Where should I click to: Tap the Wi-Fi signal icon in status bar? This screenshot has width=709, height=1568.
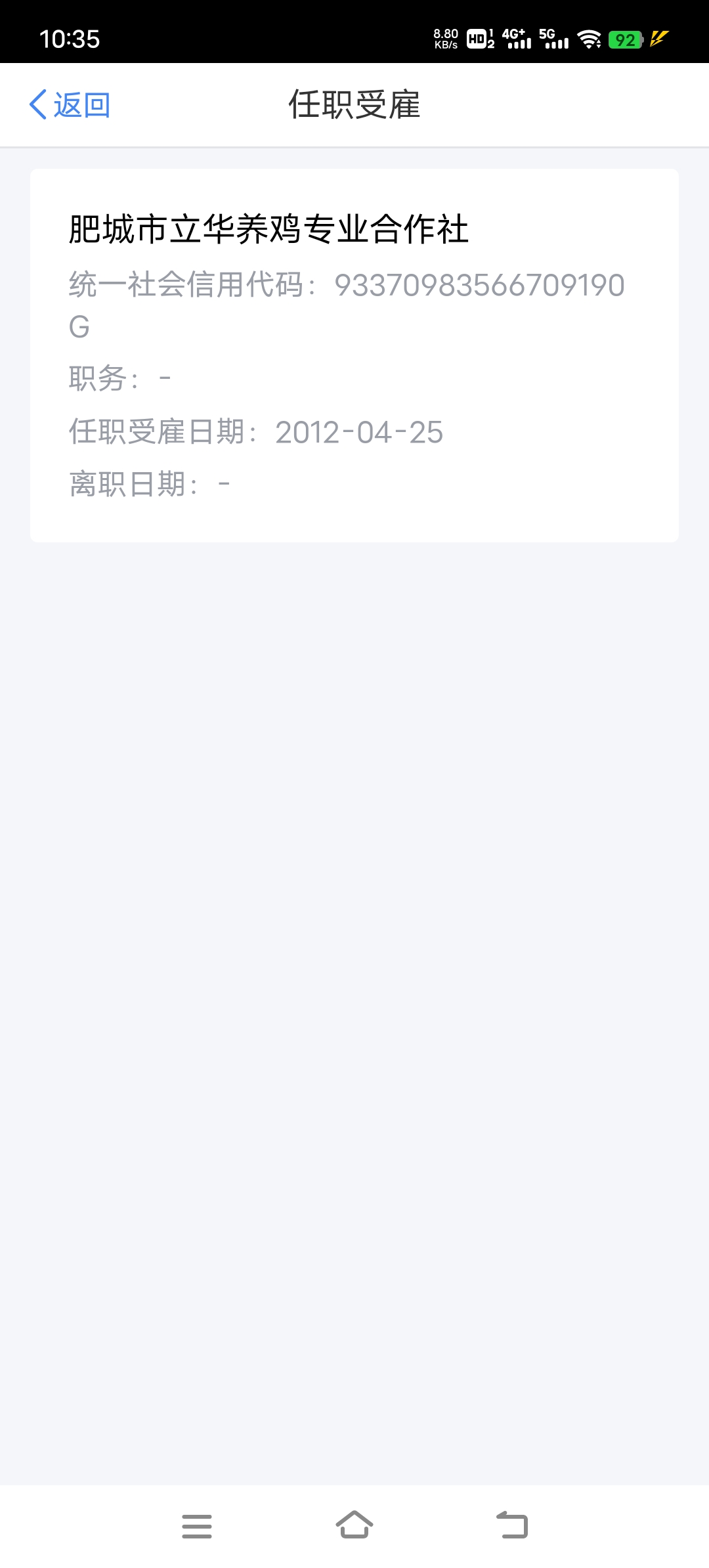pyautogui.click(x=589, y=39)
